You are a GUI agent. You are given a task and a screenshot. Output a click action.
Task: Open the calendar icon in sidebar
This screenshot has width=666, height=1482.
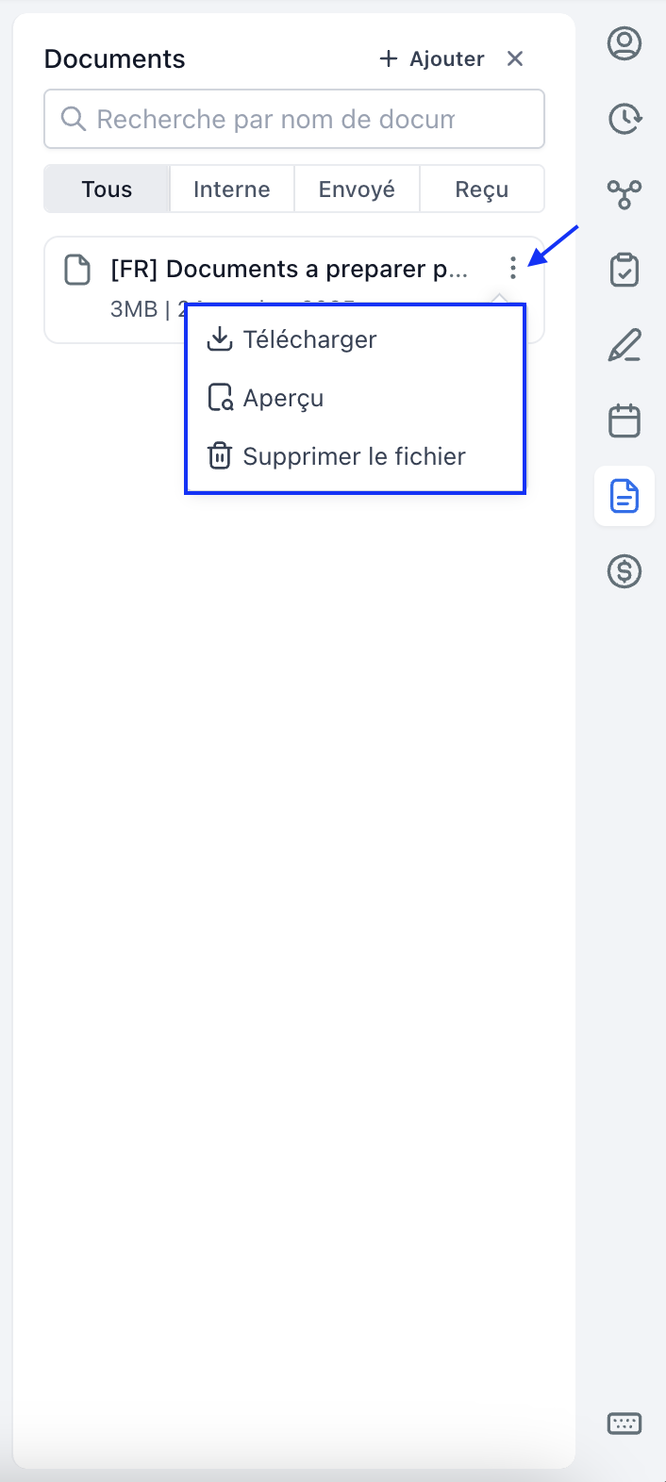[x=624, y=421]
